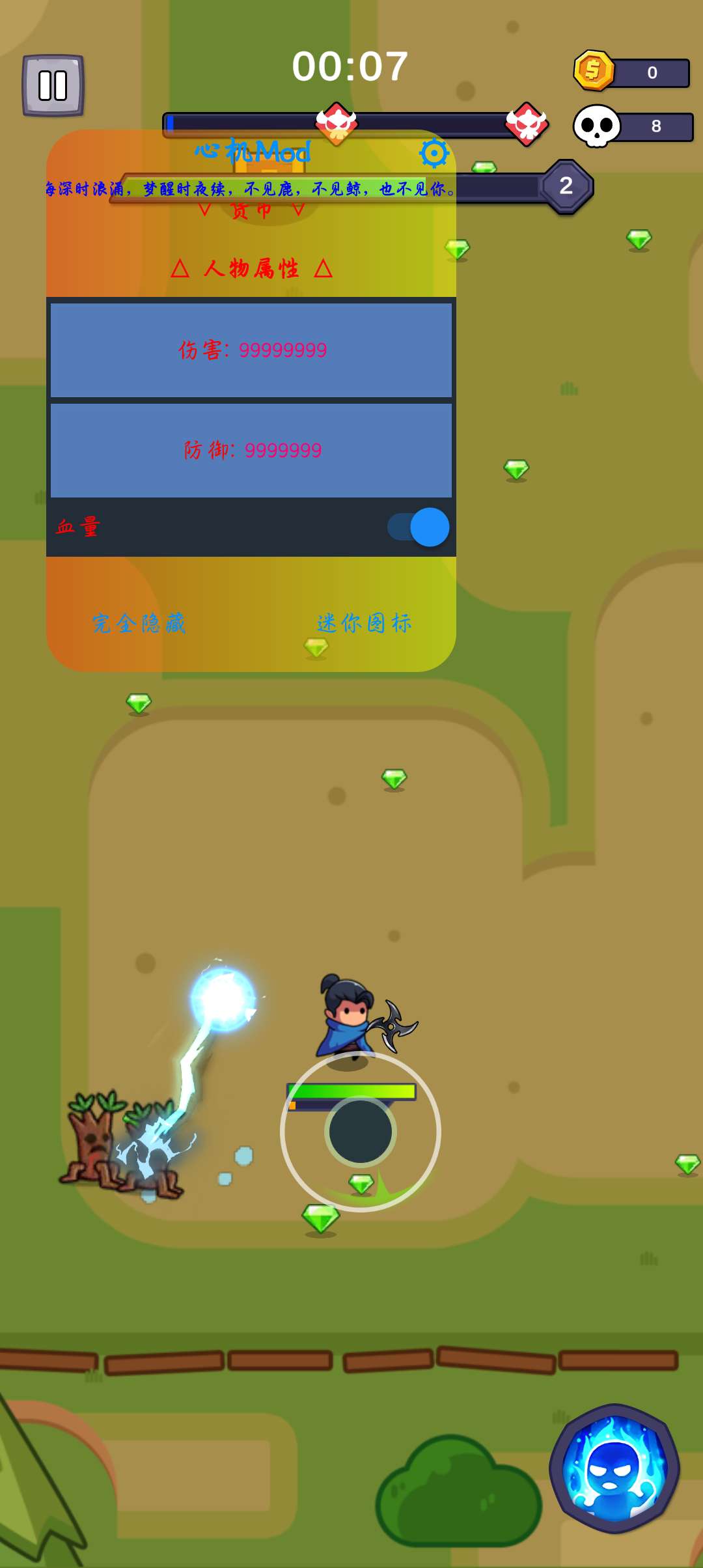Click the 迷你图标 button

pos(365,623)
